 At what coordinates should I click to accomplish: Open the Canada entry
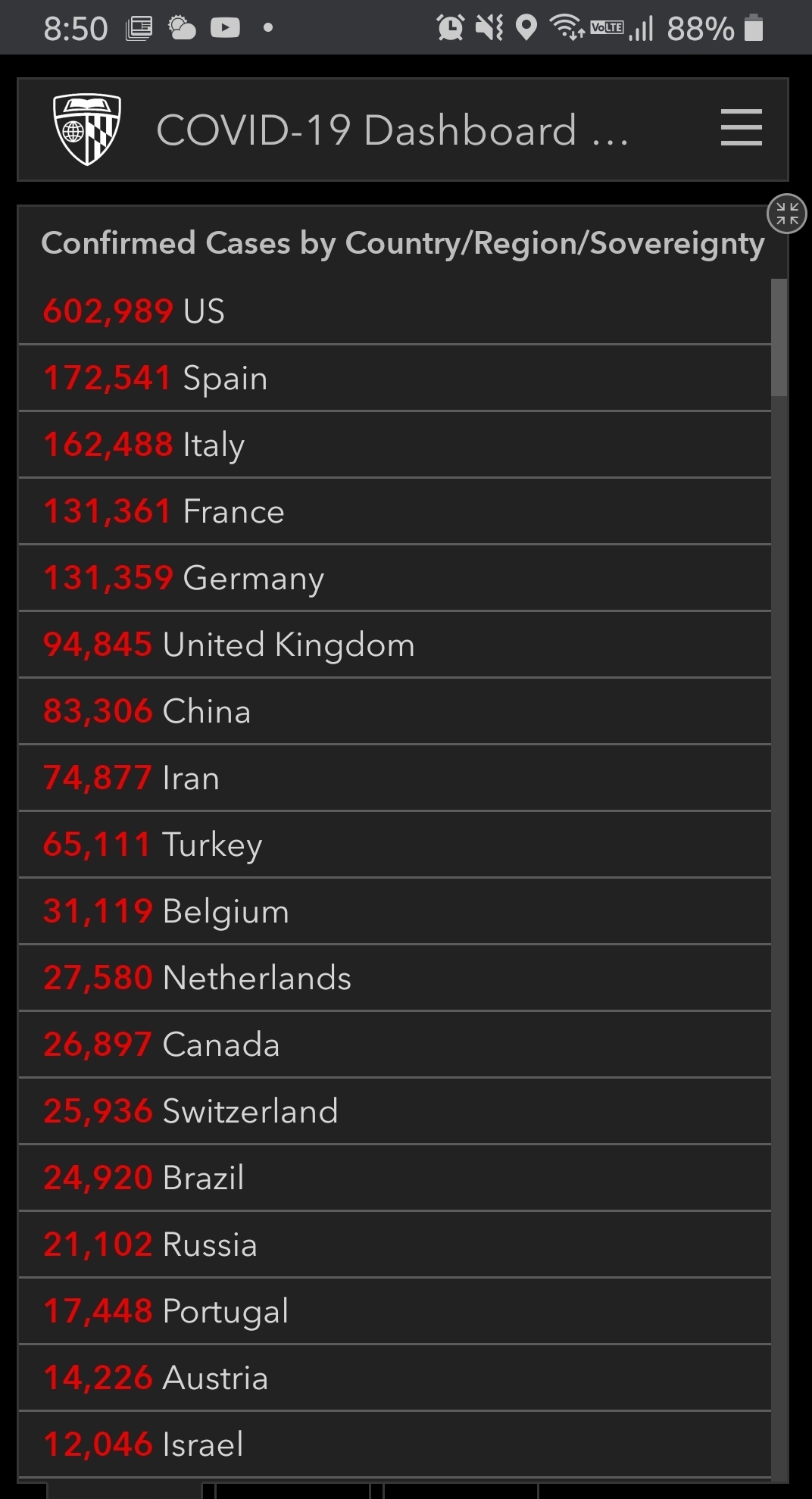click(395, 1045)
